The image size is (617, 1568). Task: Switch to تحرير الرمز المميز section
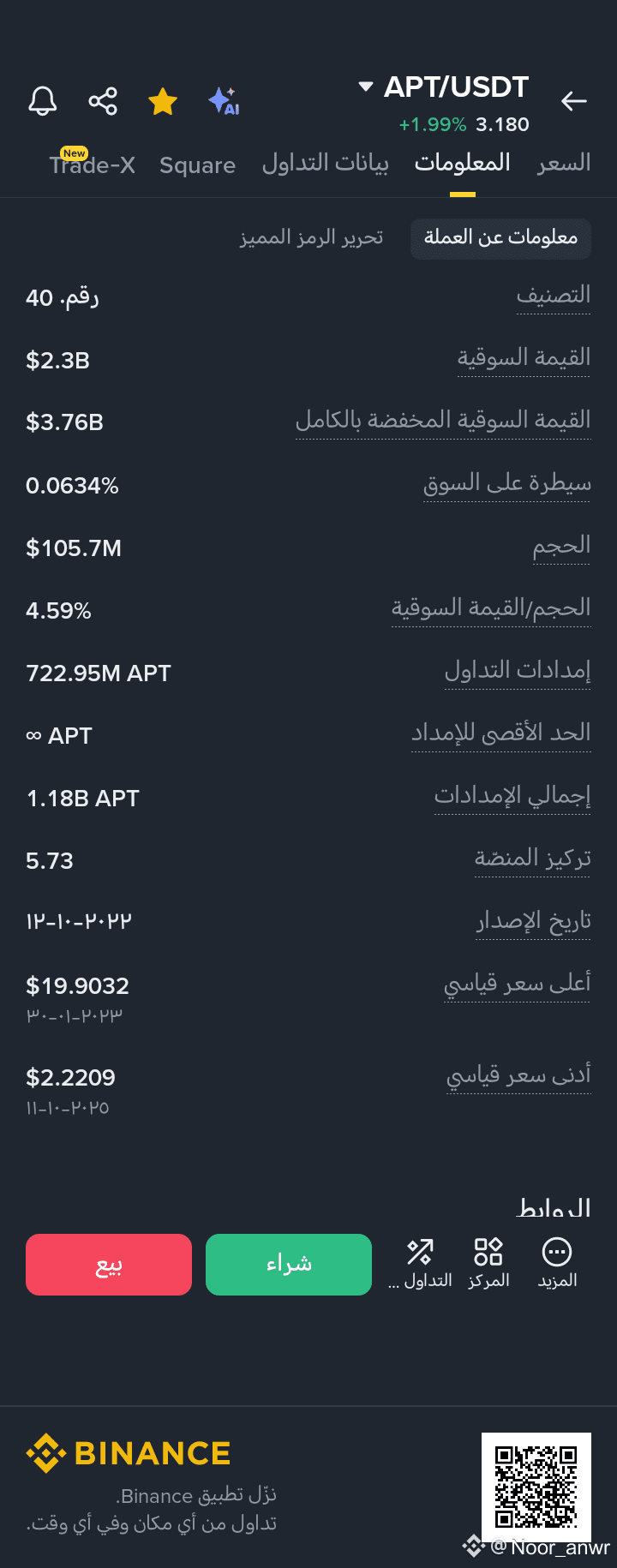click(x=311, y=237)
